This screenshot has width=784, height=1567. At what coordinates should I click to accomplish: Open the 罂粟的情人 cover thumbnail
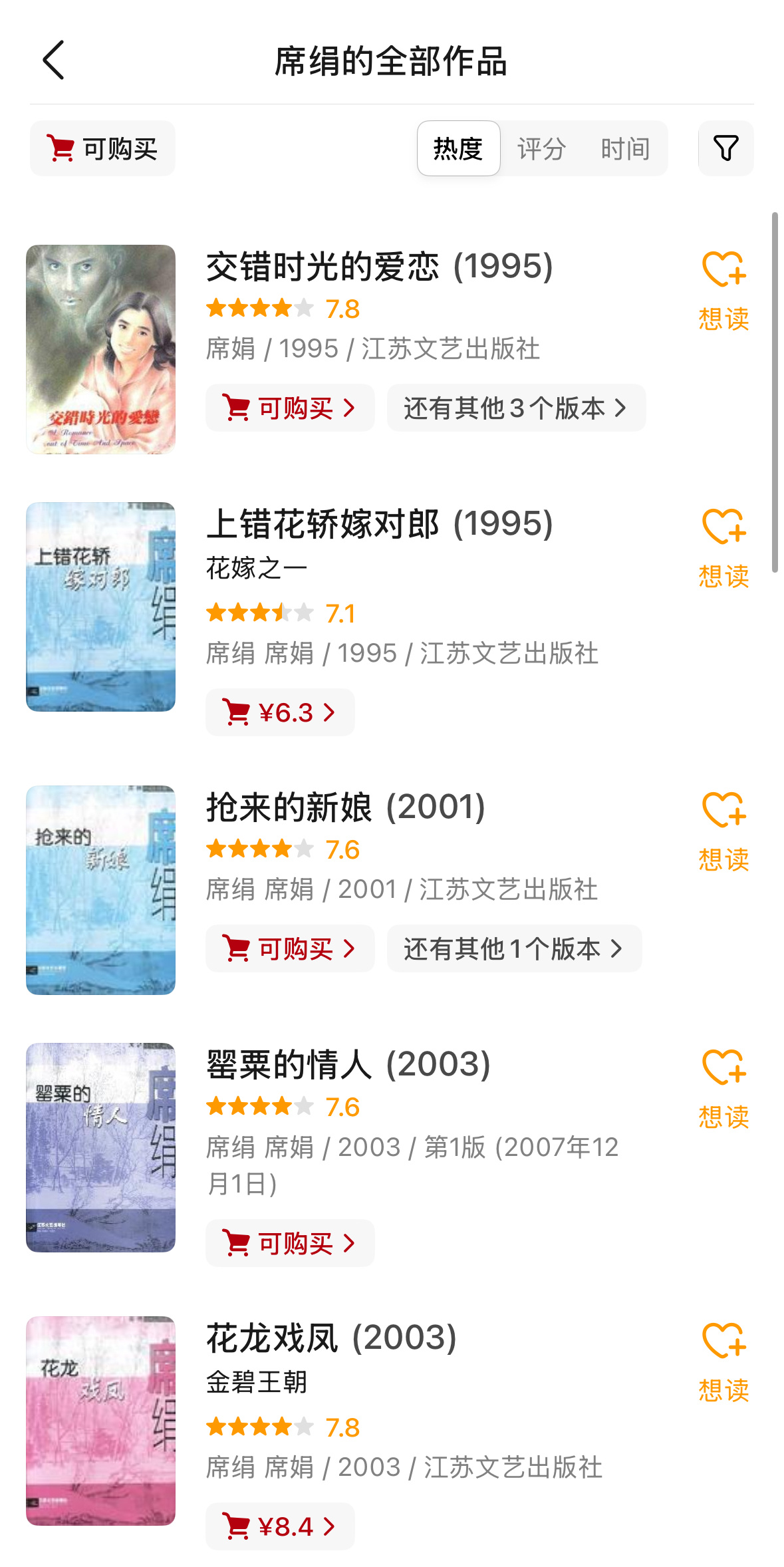point(101,1147)
